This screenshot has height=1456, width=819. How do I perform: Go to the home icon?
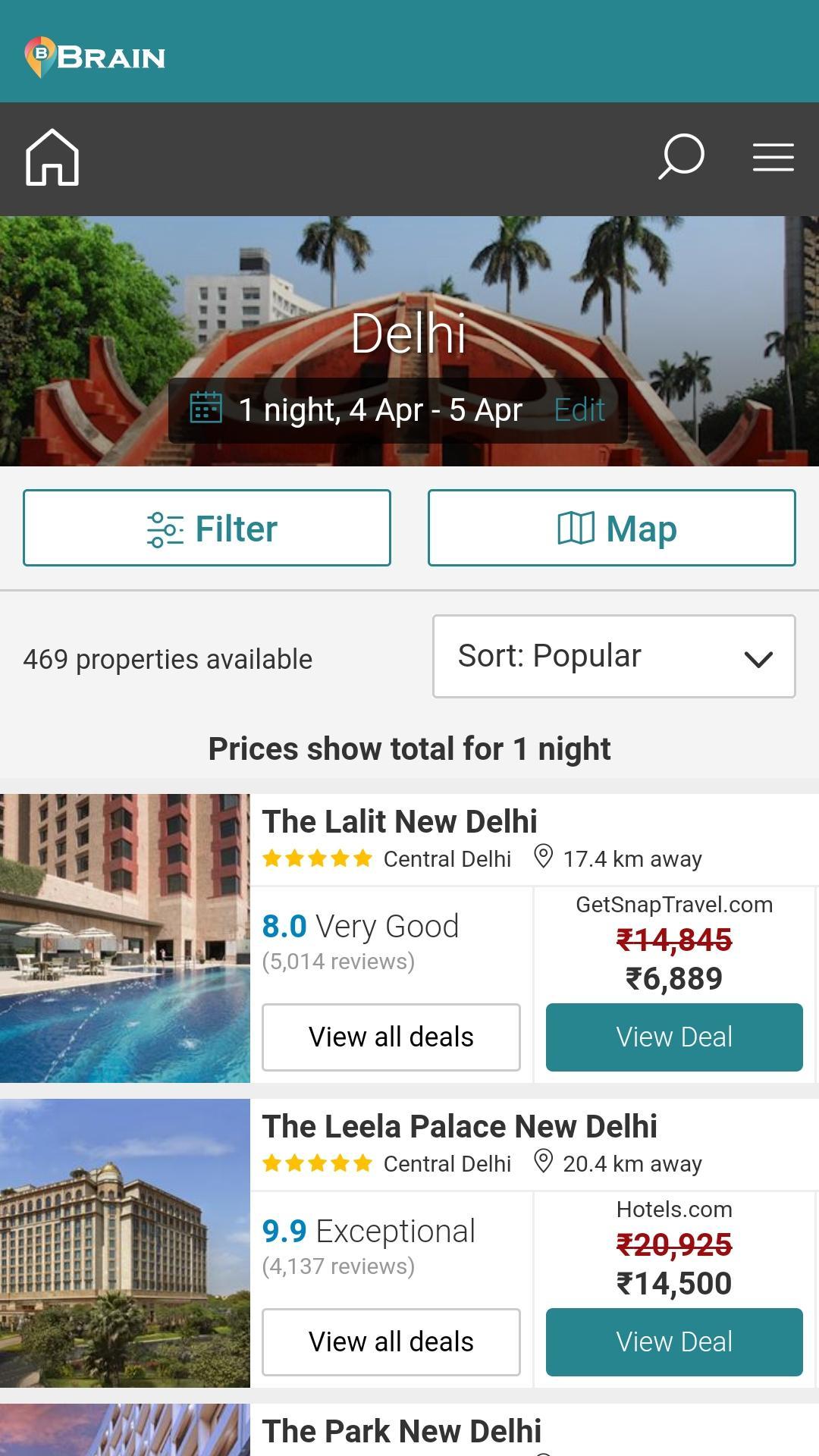point(52,158)
